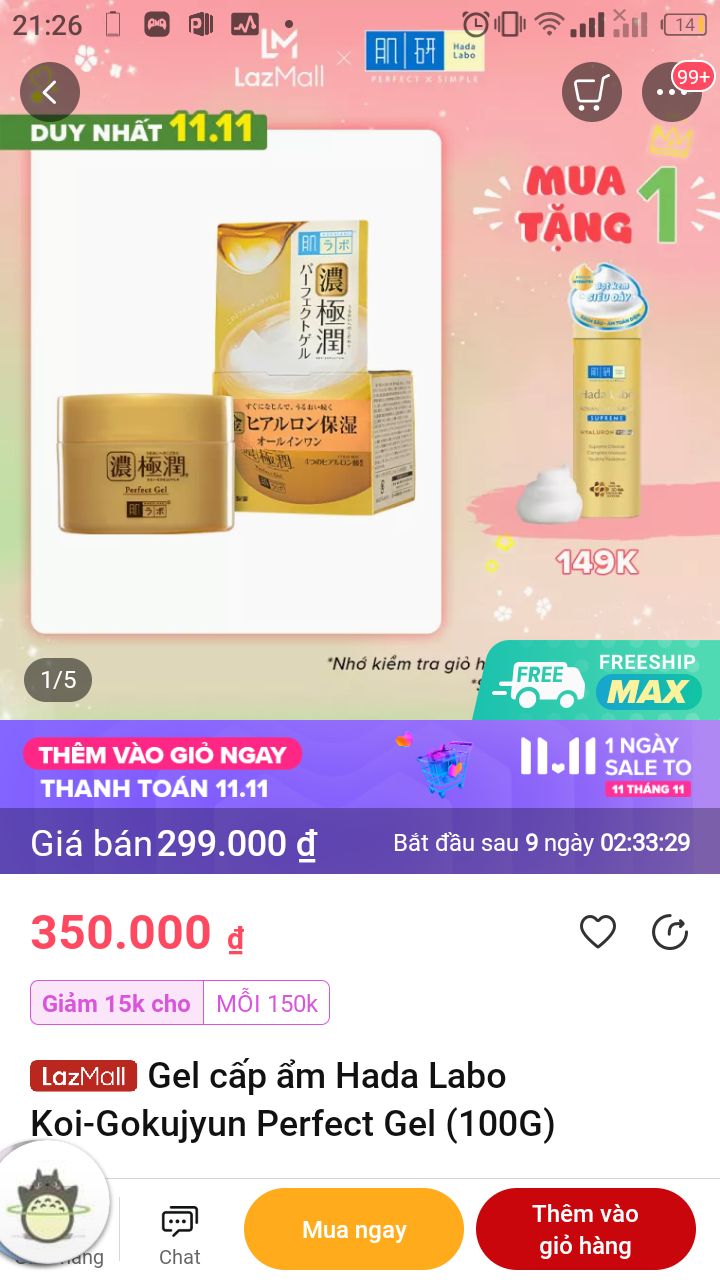The image size is (720, 1280).
Task: Open the Hada Labo product image
Action: tap(236, 382)
